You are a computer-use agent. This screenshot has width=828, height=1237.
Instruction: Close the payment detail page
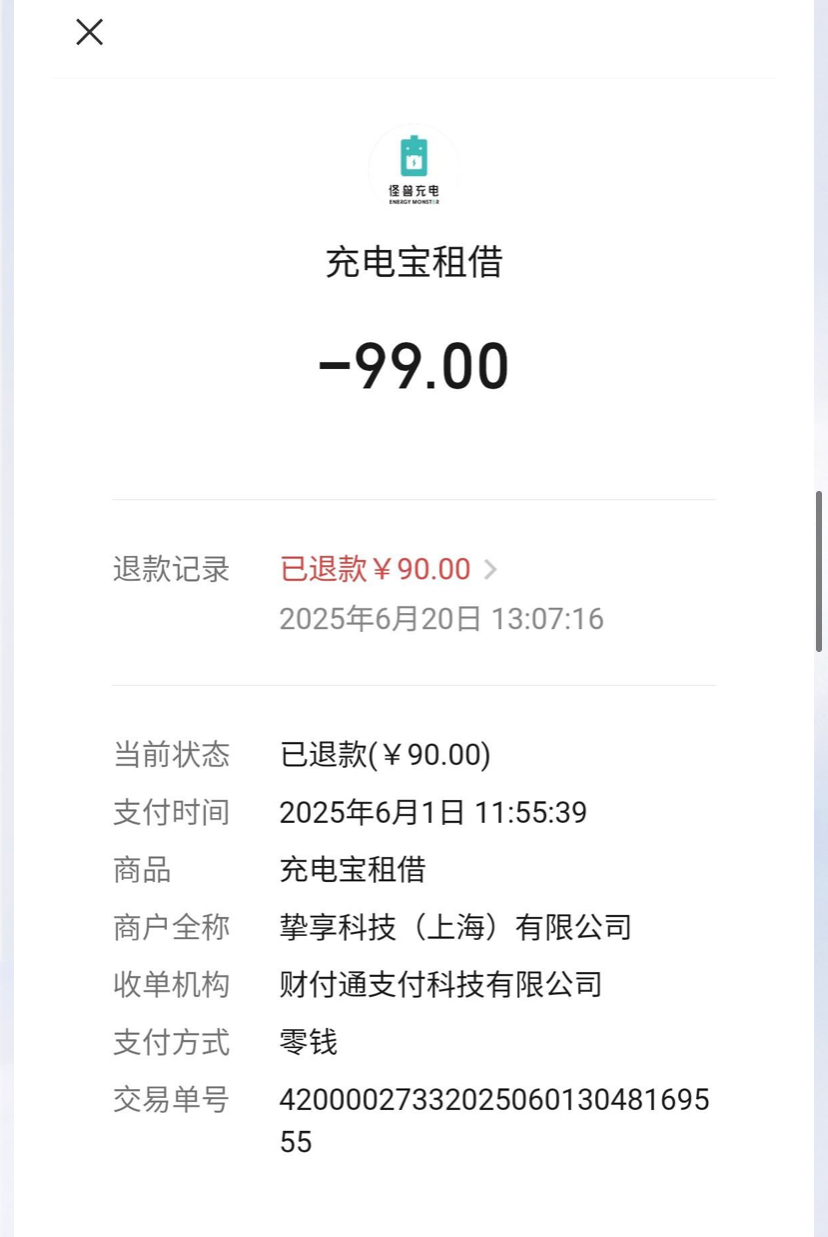pyautogui.click(x=90, y=32)
